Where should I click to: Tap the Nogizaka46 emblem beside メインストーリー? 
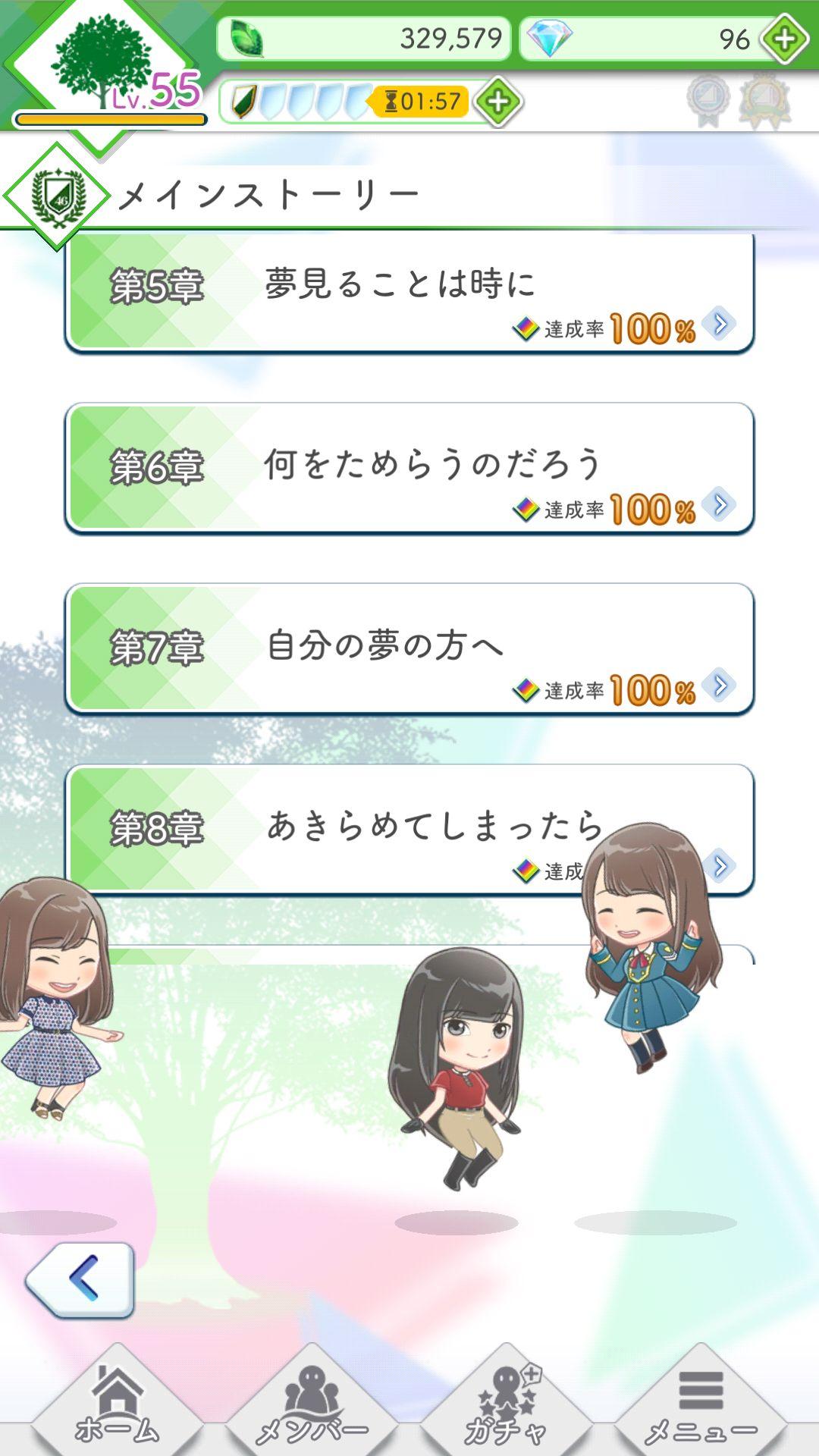pyautogui.click(x=57, y=196)
